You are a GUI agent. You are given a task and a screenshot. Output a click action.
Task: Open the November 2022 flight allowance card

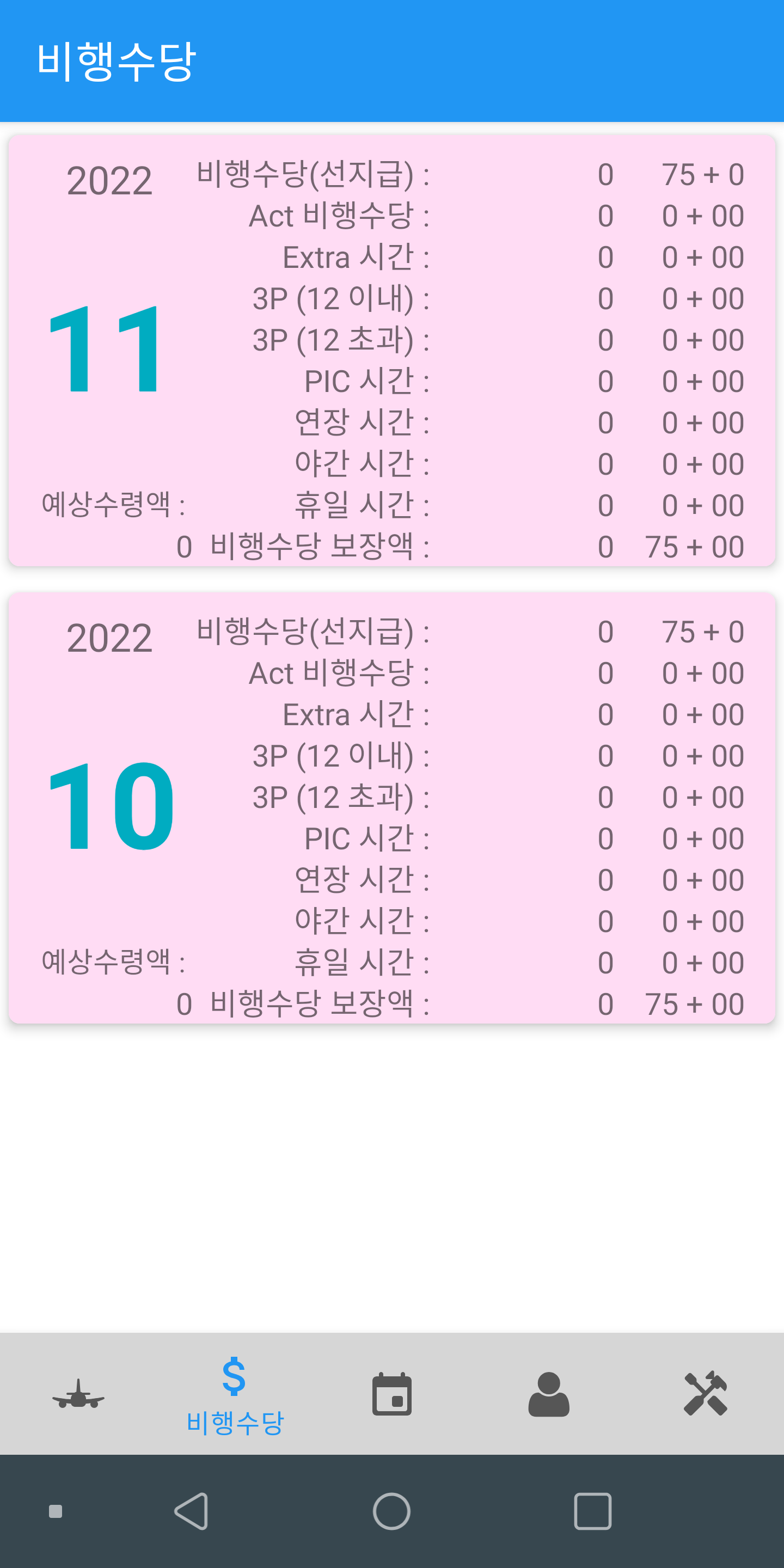pos(392,351)
